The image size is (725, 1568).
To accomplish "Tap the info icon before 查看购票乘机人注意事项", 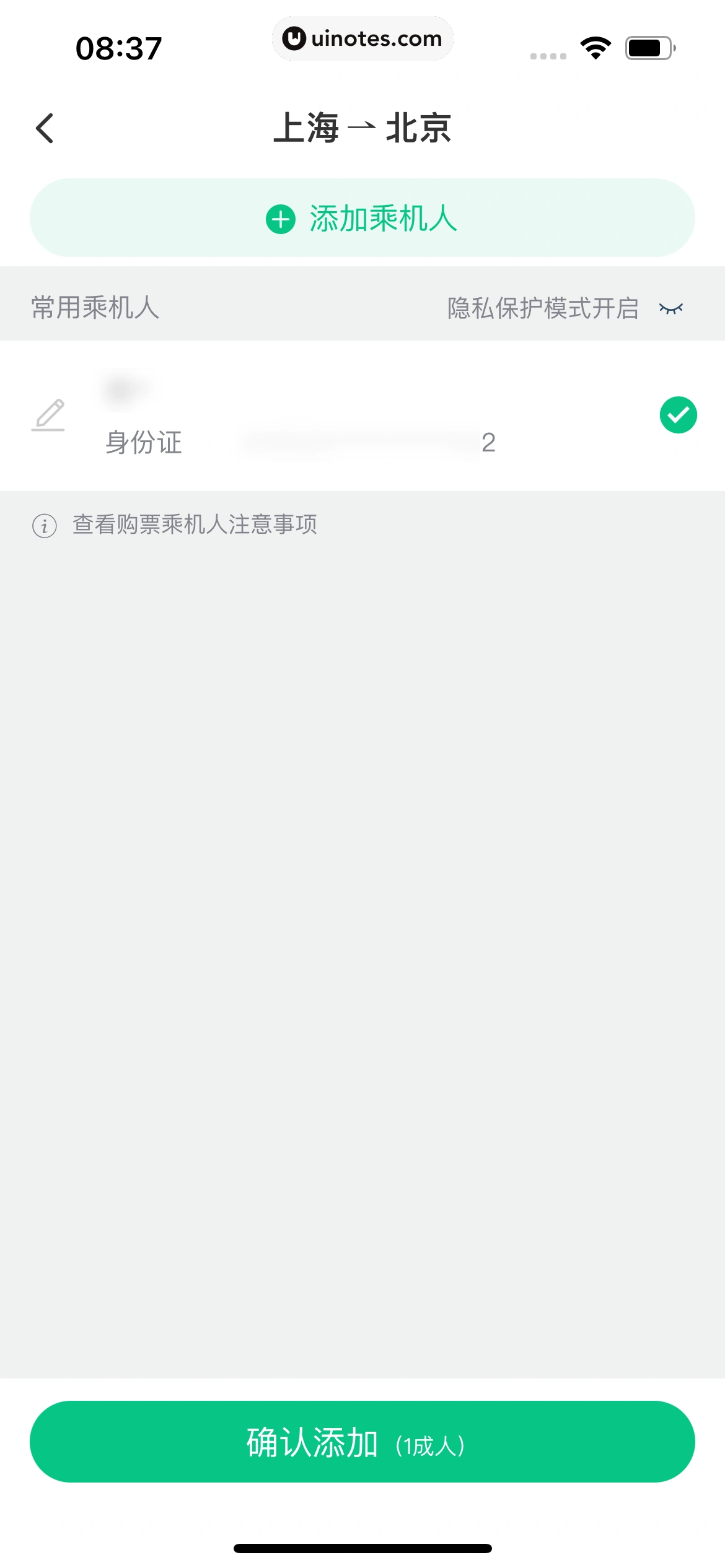I will pos(43,526).
